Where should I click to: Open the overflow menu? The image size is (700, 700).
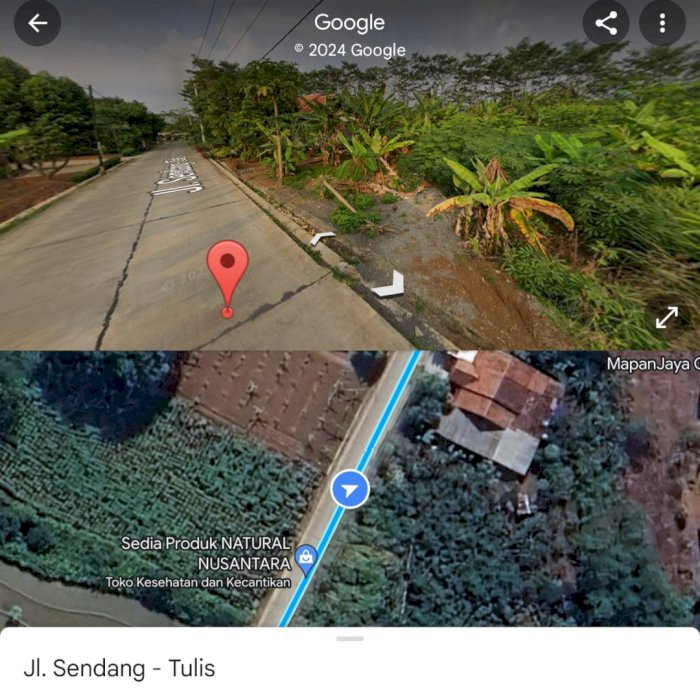(x=662, y=23)
